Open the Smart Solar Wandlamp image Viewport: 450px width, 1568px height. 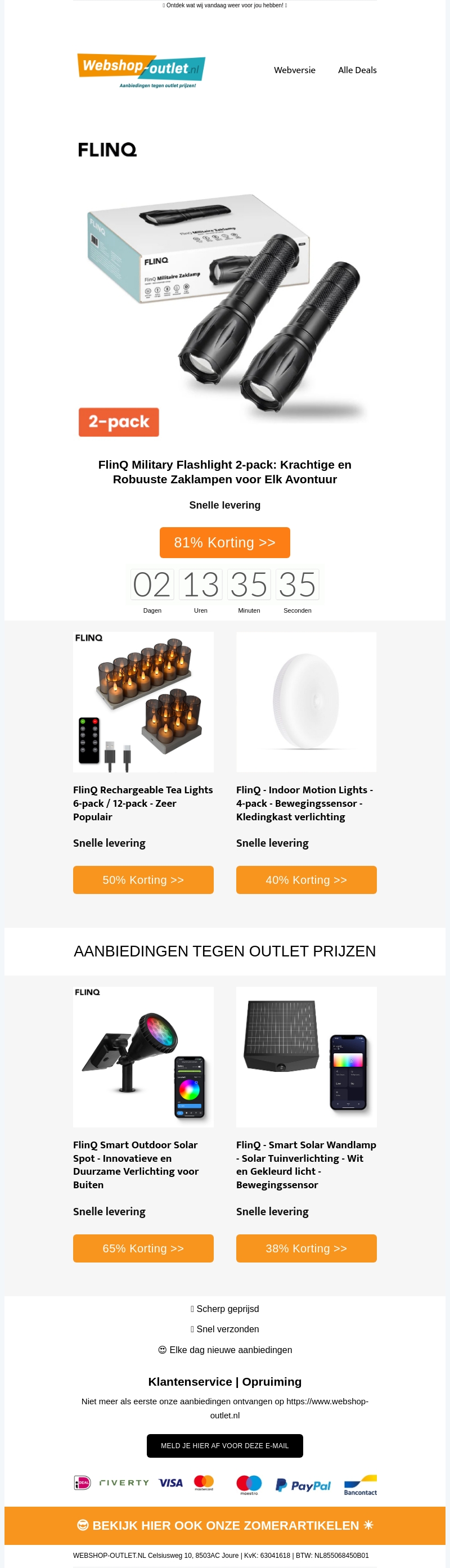point(307,1057)
